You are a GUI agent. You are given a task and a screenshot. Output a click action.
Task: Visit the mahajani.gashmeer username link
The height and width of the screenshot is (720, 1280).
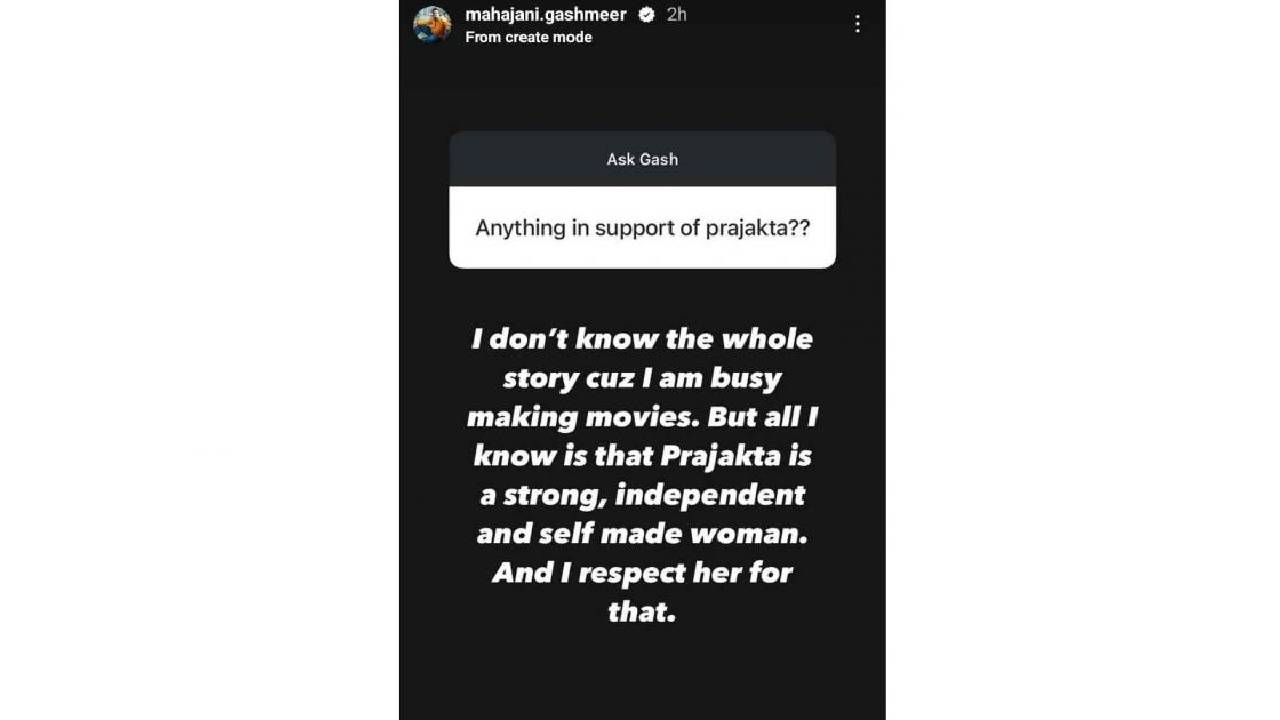click(x=545, y=15)
